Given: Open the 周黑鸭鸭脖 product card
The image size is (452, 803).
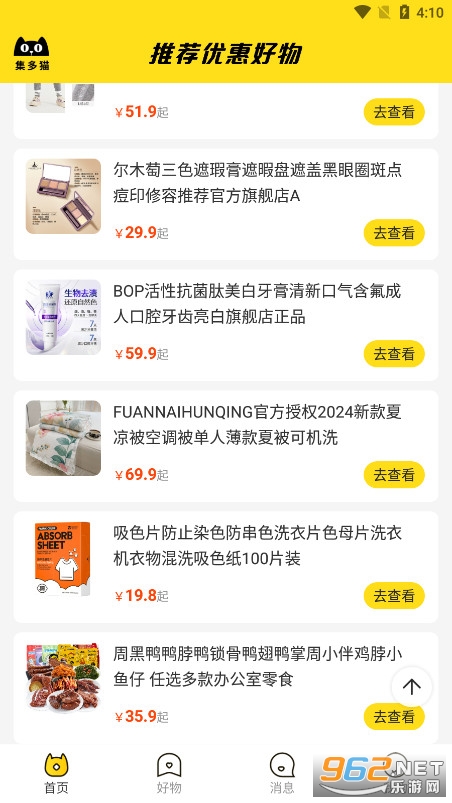Looking at the screenshot, I should click(x=226, y=688).
